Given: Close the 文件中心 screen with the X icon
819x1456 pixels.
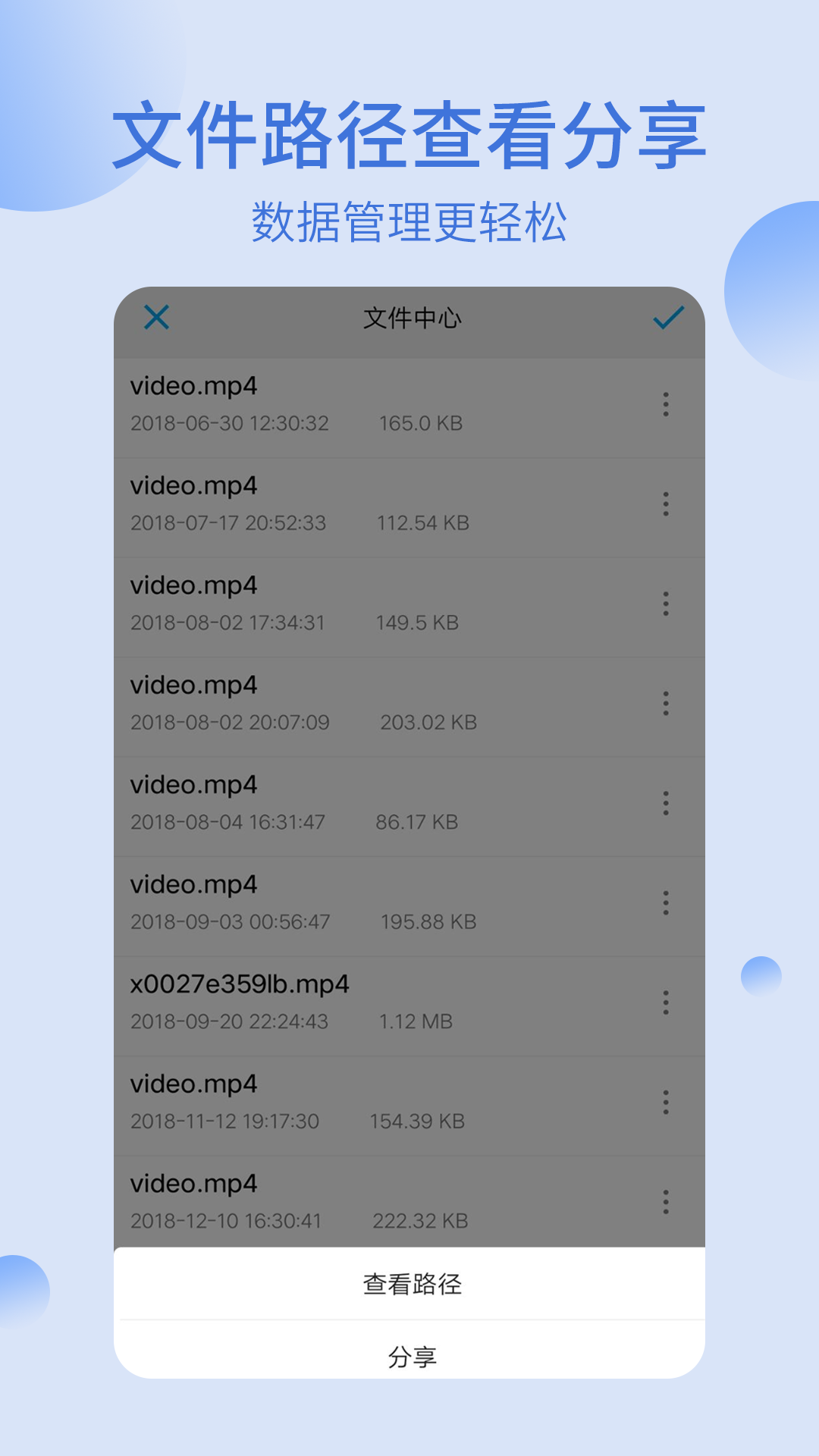Looking at the screenshot, I should pyautogui.click(x=155, y=319).
